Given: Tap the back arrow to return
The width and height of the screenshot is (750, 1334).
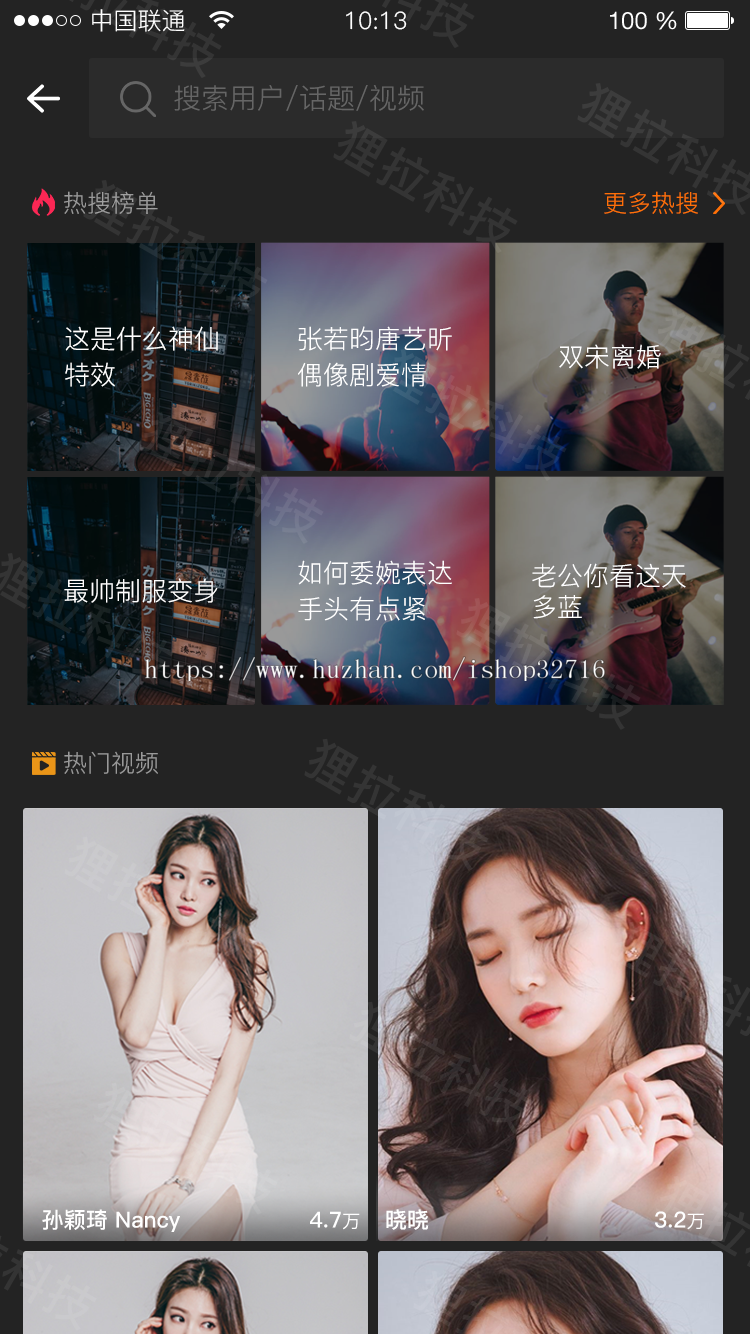Looking at the screenshot, I should tap(42, 98).
